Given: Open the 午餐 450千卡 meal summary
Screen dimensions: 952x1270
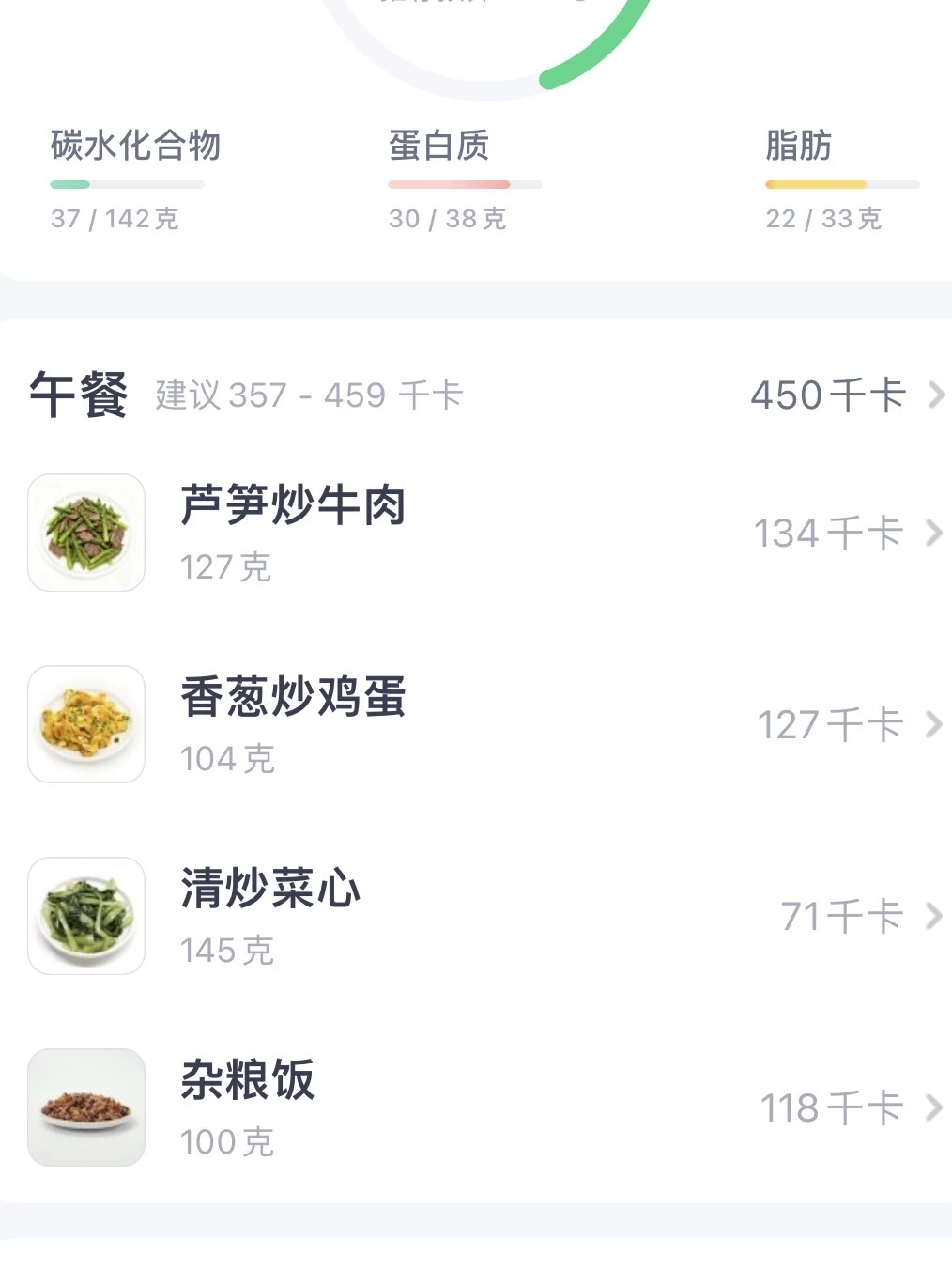Looking at the screenshot, I should click(845, 395).
